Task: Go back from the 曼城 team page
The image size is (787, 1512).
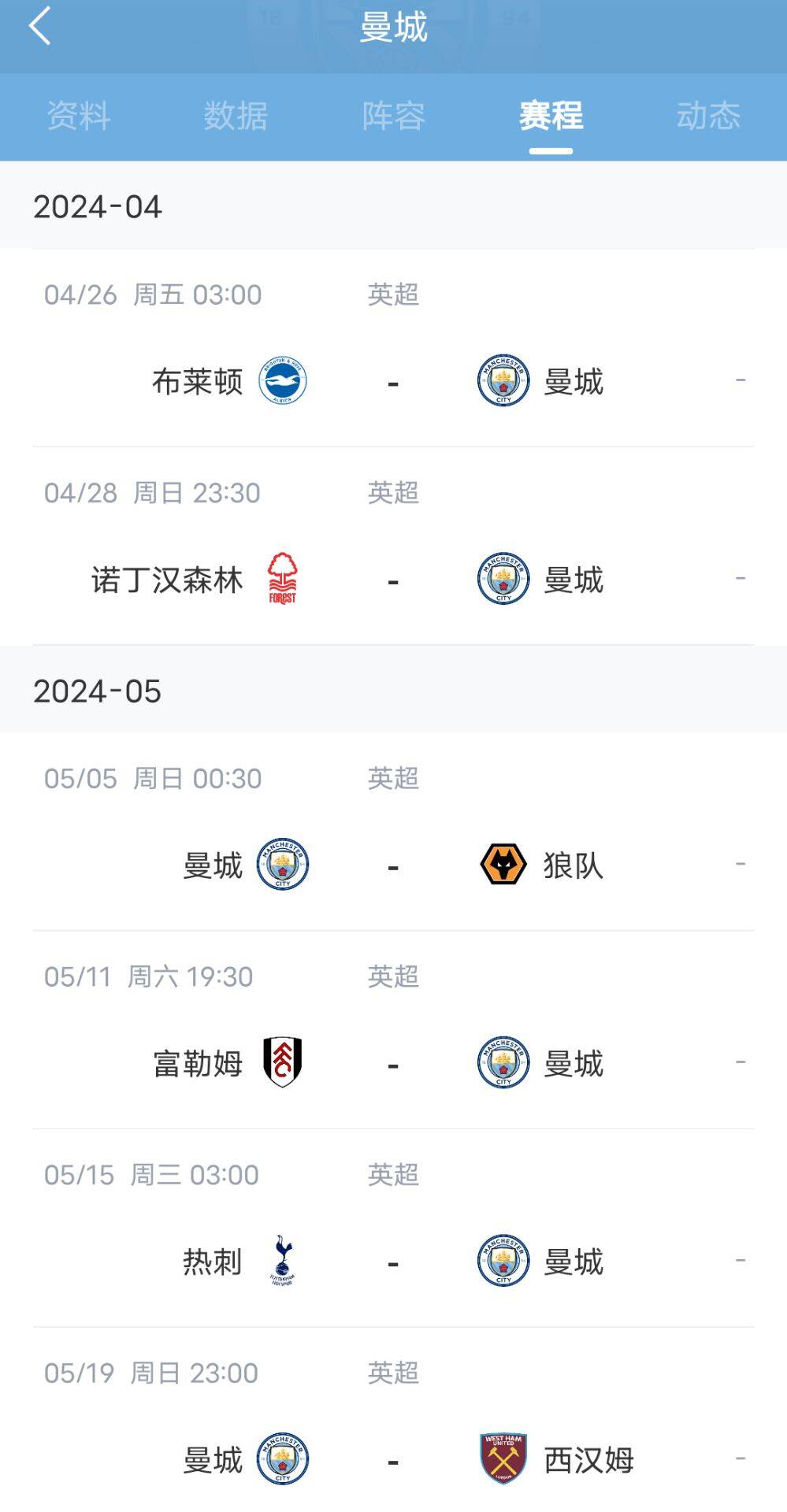Action: (x=39, y=27)
